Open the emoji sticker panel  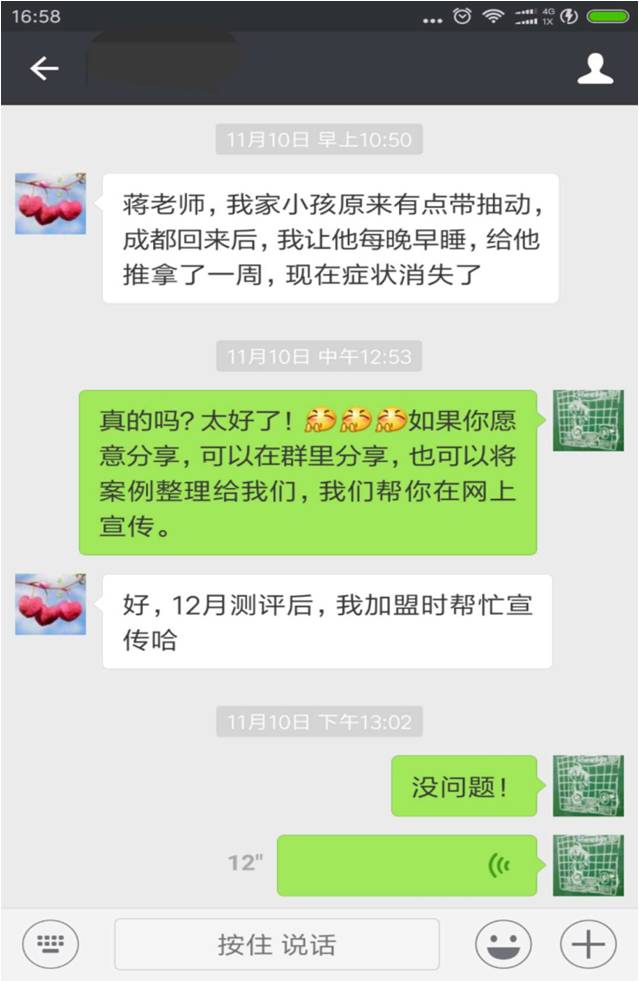[x=503, y=943]
